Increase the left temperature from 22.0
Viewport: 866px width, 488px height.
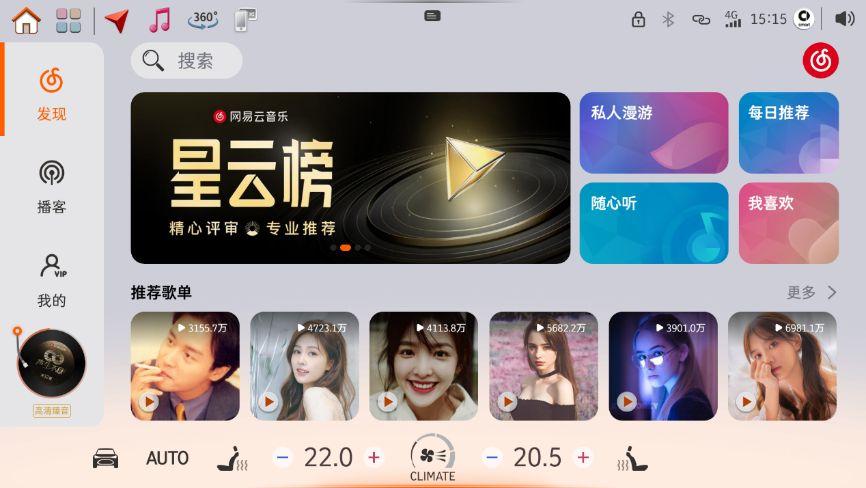[374, 457]
